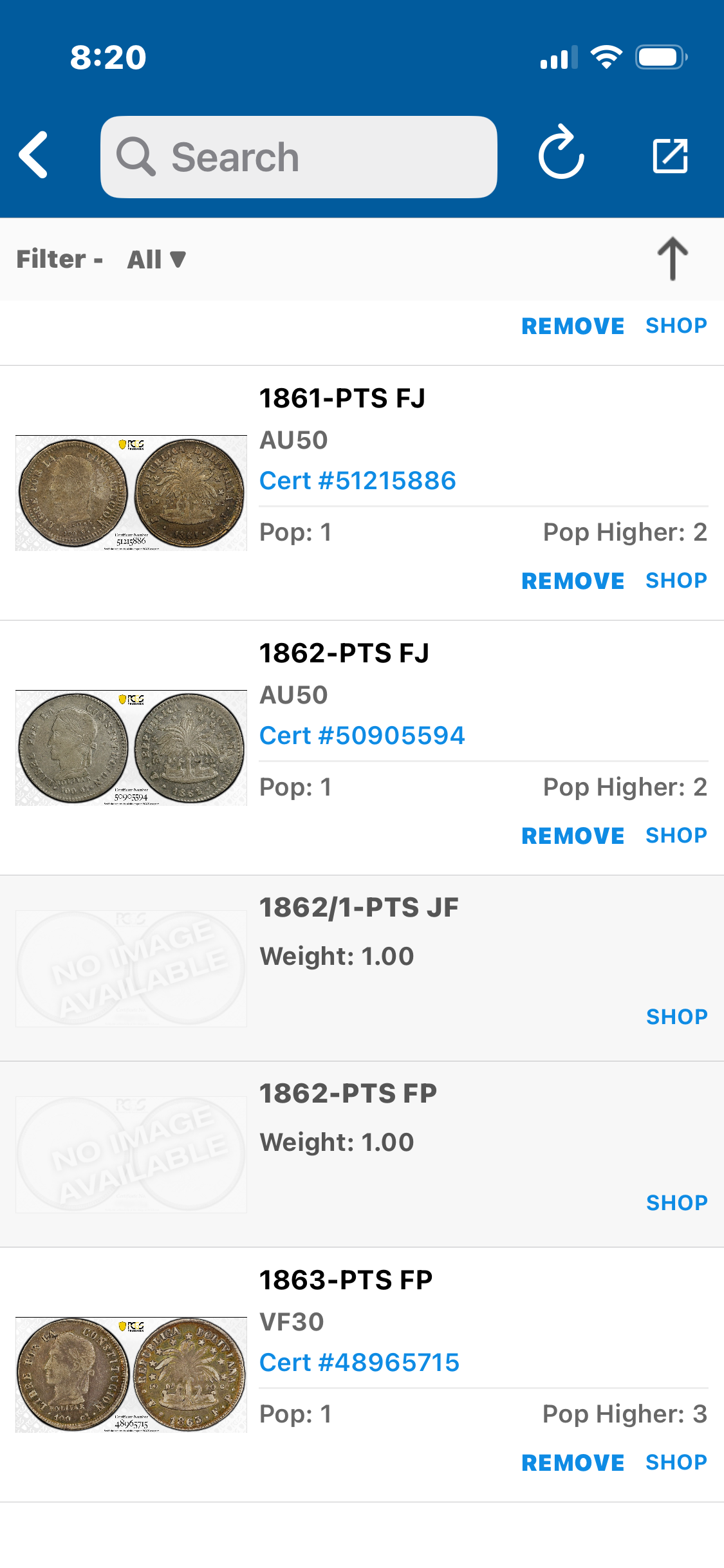Screen dimensions: 724x1568
Task: View the 1863-PTS FP coin image
Action: click(131, 1375)
